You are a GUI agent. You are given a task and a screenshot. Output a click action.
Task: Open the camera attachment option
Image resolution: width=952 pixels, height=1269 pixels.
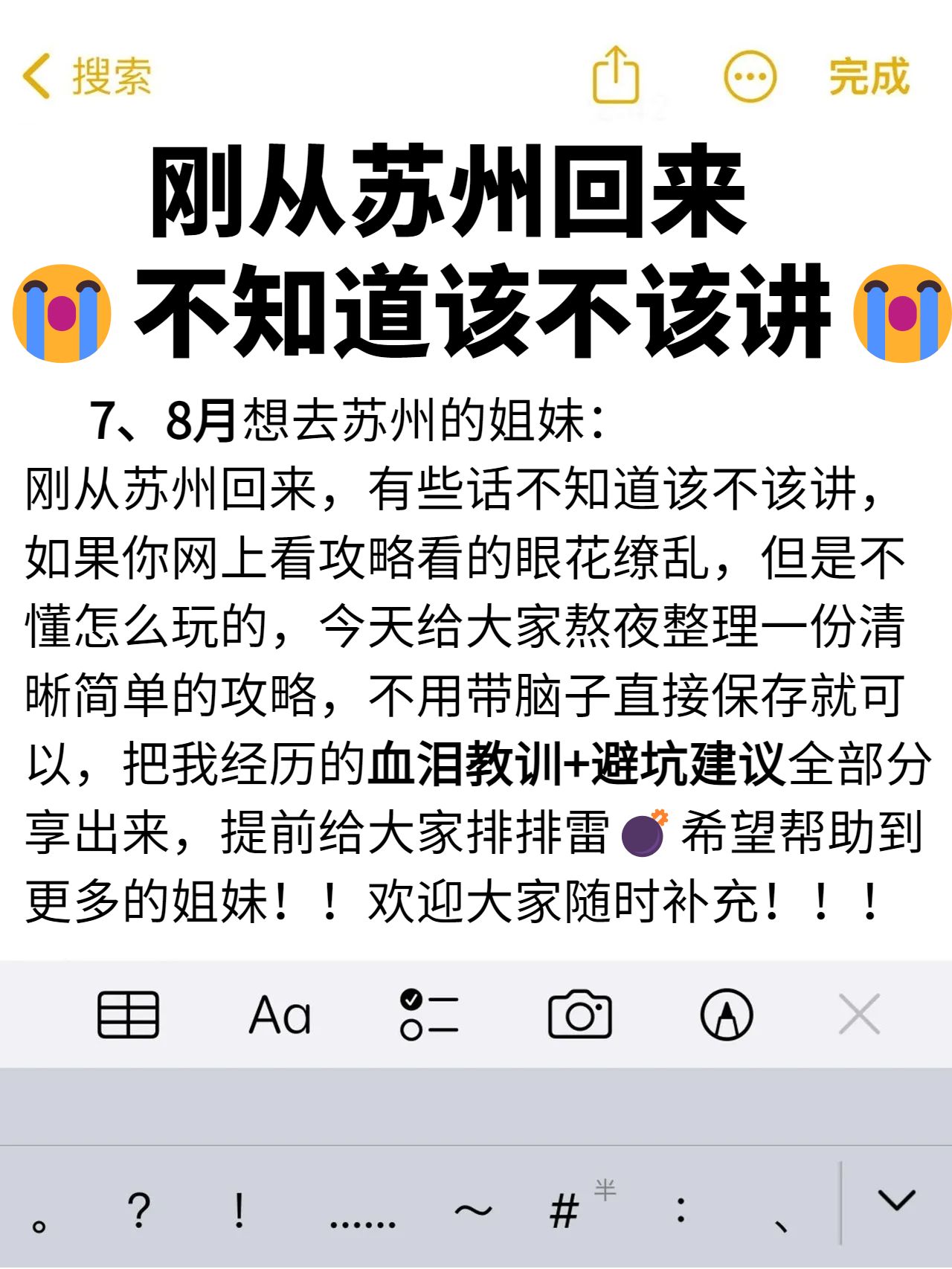pos(579,1015)
